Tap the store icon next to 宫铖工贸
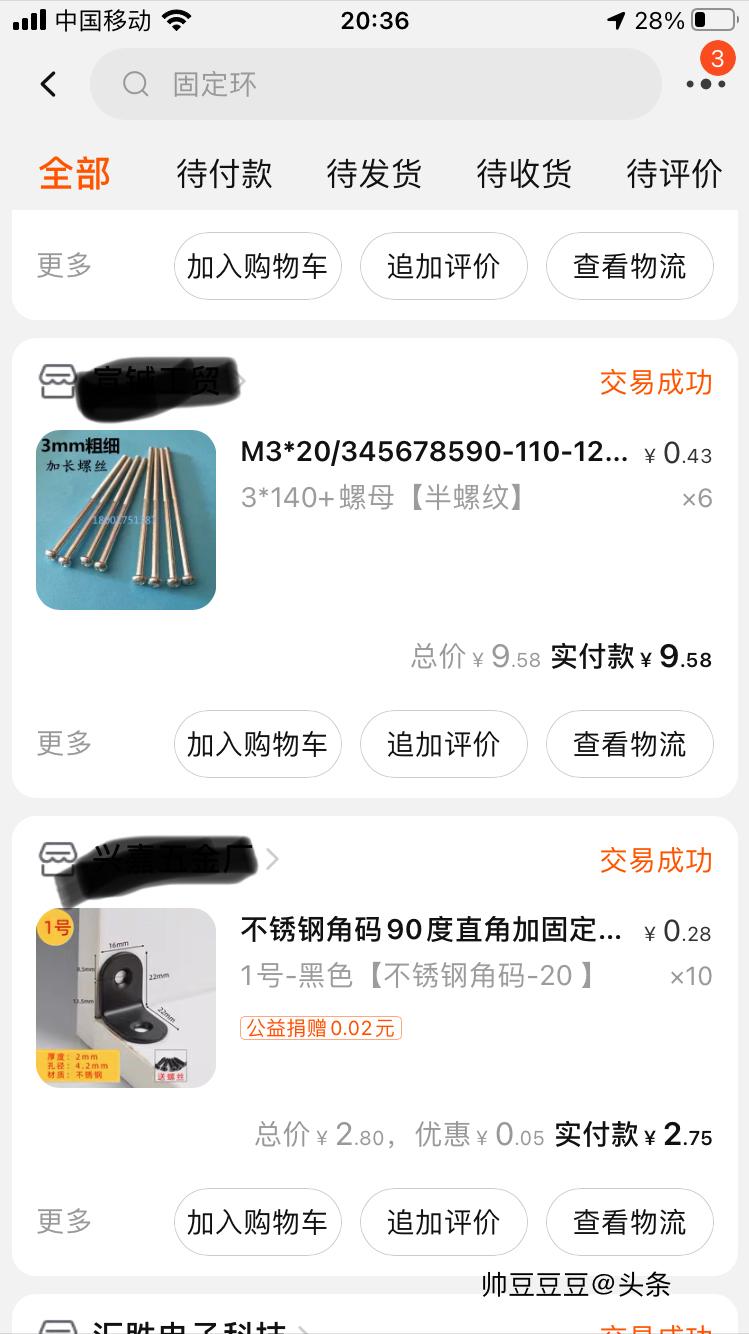 click(57, 381)
